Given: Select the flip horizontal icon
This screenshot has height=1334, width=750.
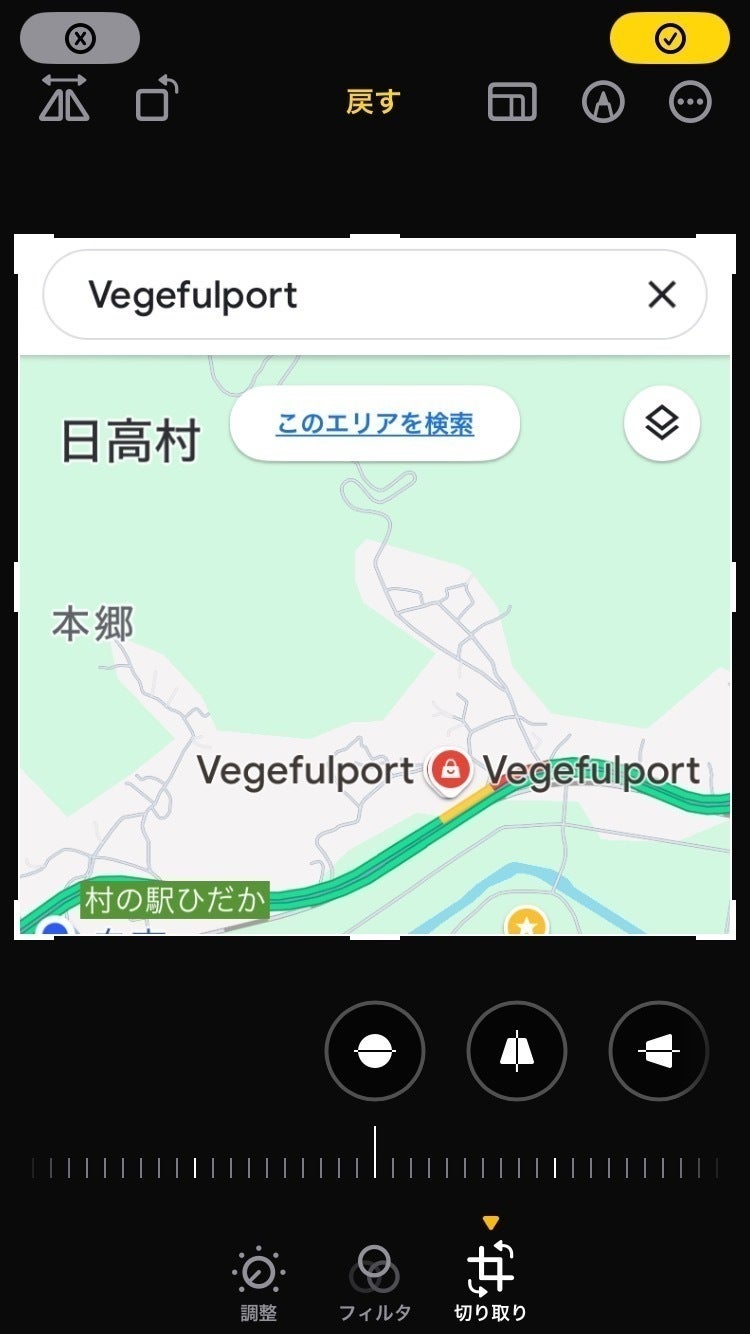Looking at the screenshot, I should click(64, 101).
